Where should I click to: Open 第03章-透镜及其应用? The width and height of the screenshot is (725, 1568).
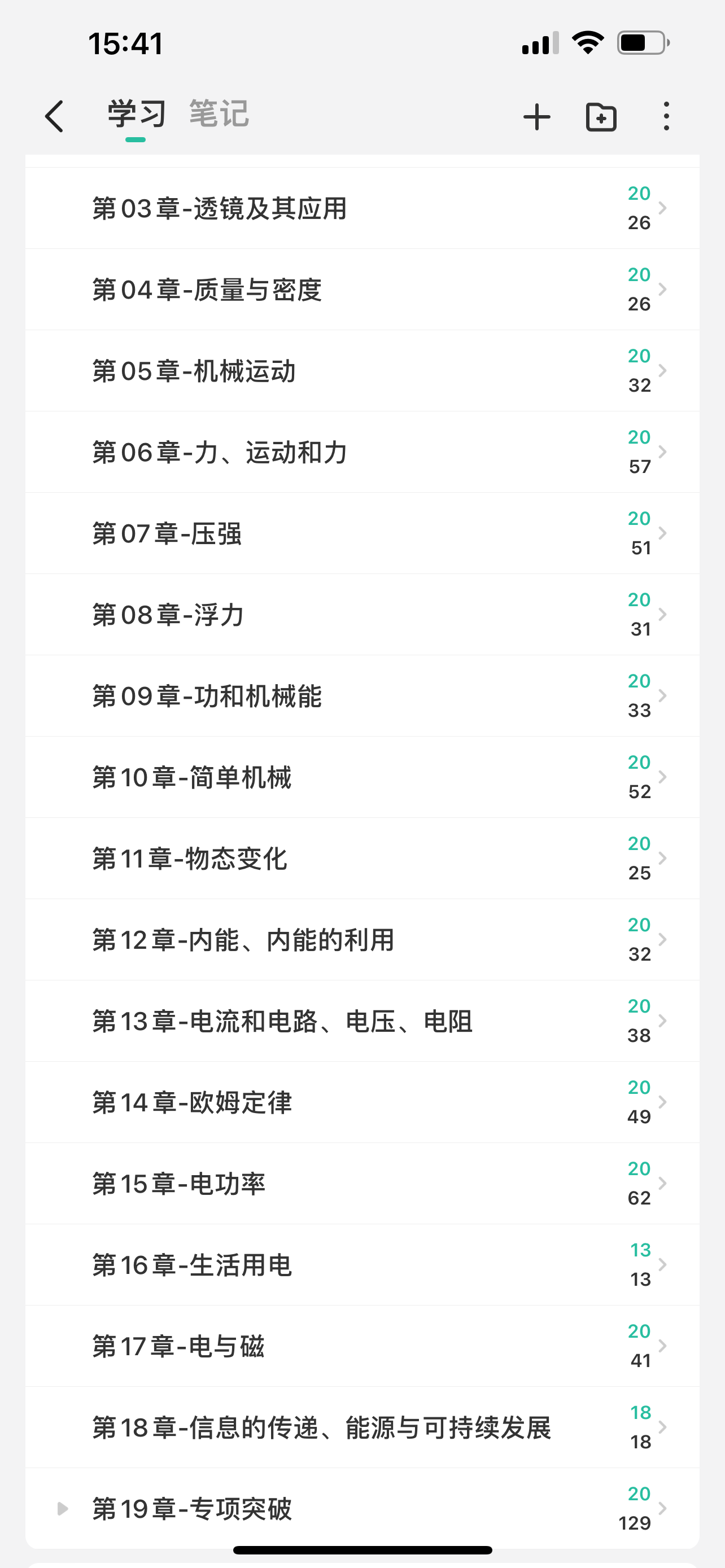362,208
